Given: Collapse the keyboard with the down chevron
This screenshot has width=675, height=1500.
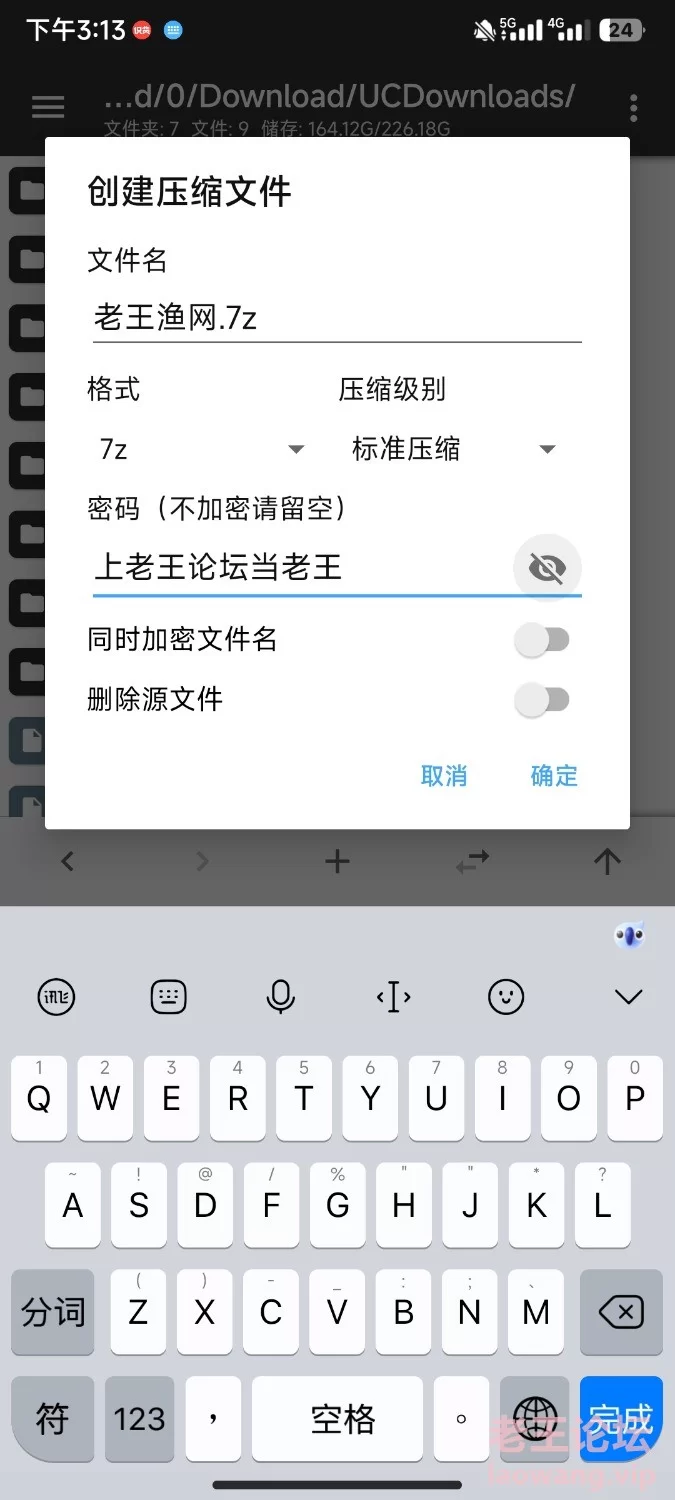Looking at the screenshot, I should (x=628, y=996).
